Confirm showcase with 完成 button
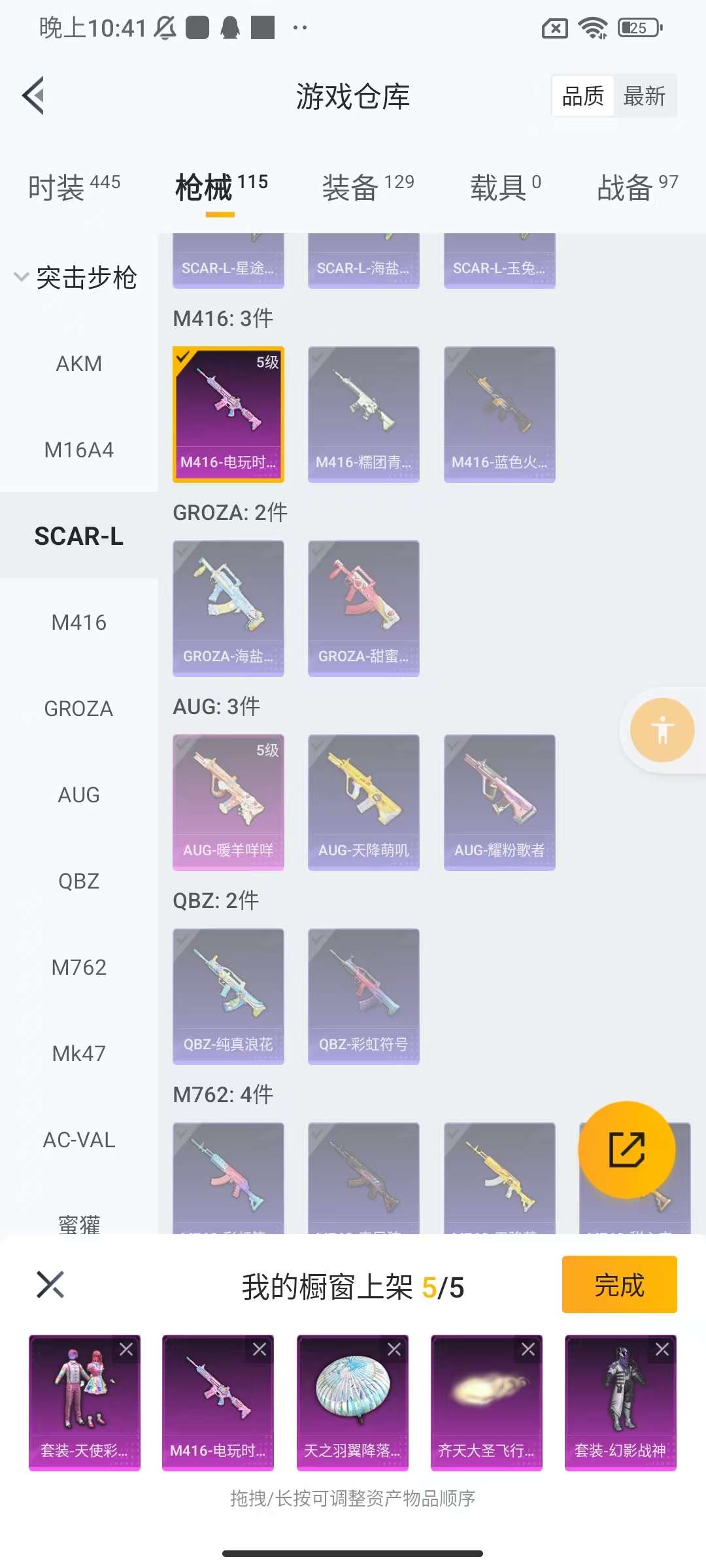Screen dimensions: 706x1568 (x=618, y=1284)
